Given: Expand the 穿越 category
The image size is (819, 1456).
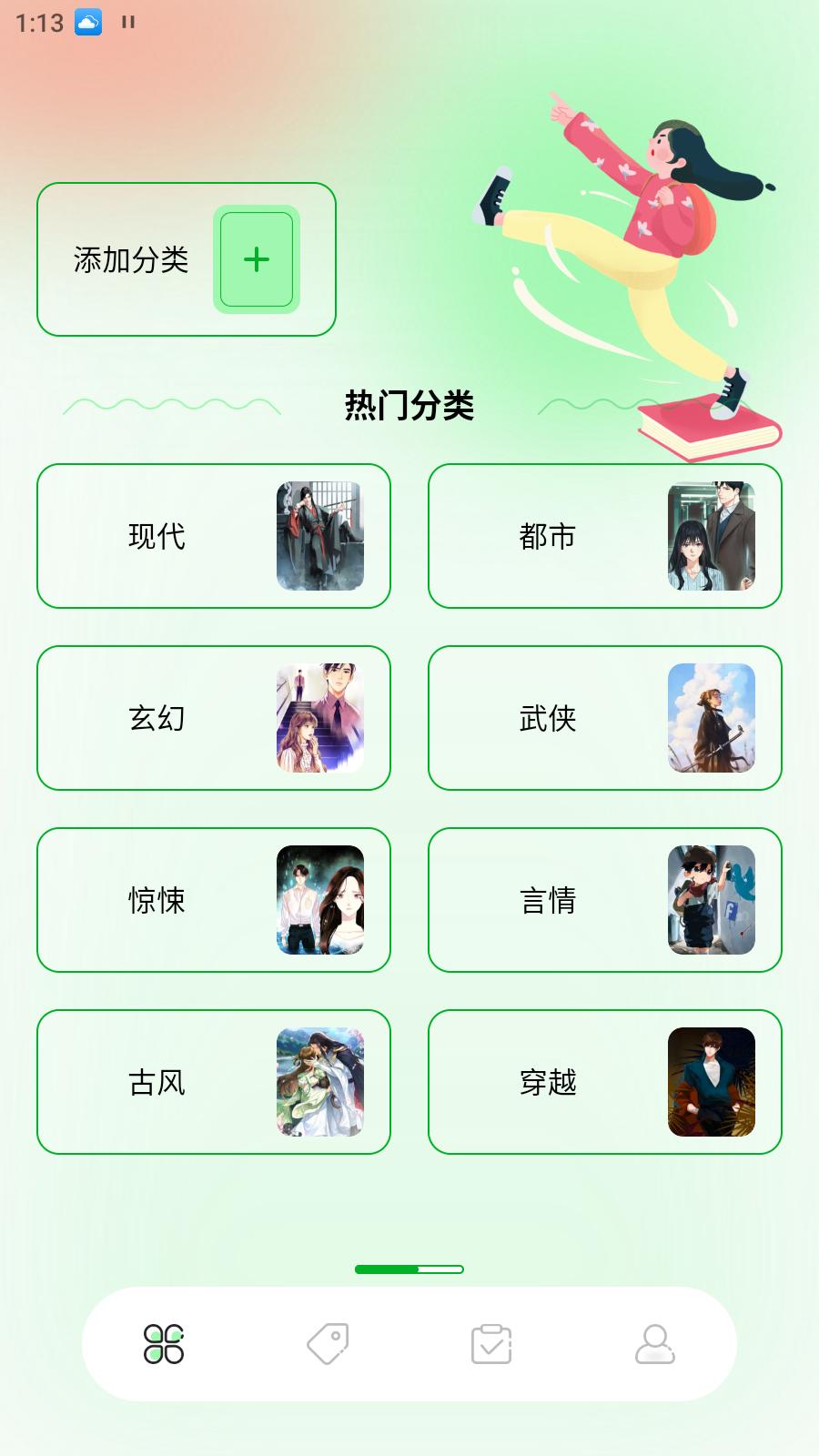Looking at the screenshot, I should point(605,1082).
